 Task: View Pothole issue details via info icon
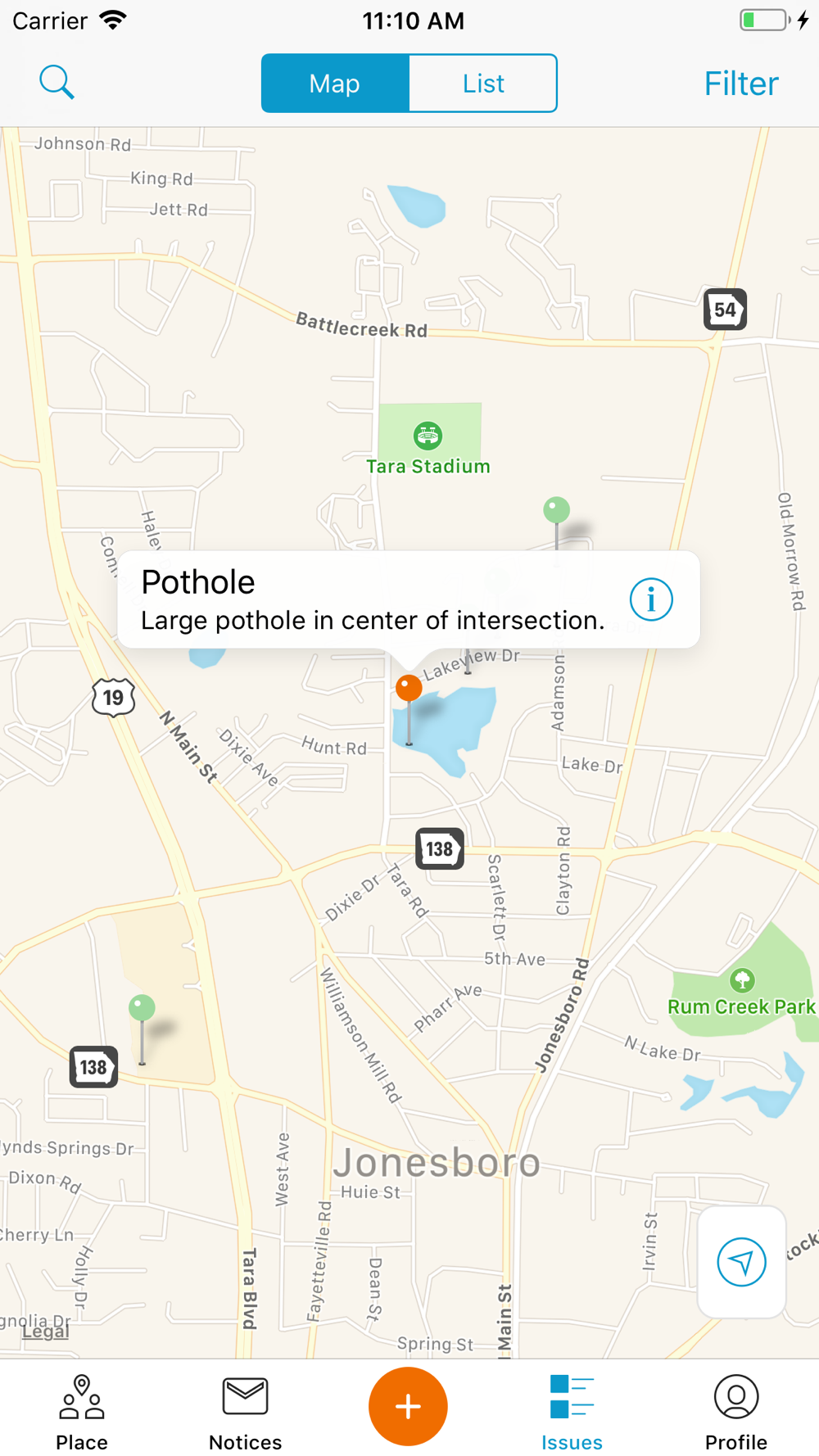point(652,599)
